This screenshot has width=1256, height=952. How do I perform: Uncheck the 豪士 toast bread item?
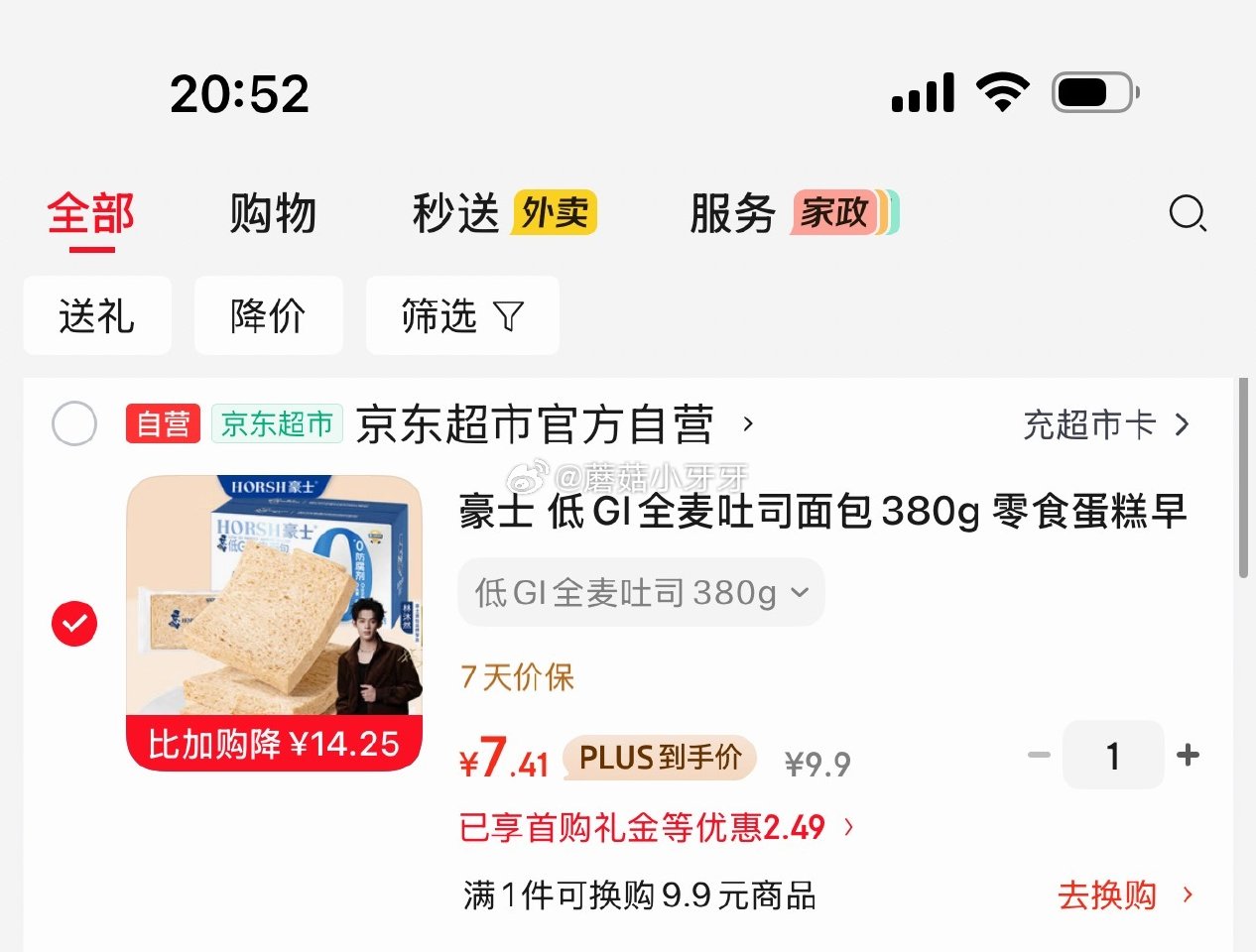click(74, 624)
